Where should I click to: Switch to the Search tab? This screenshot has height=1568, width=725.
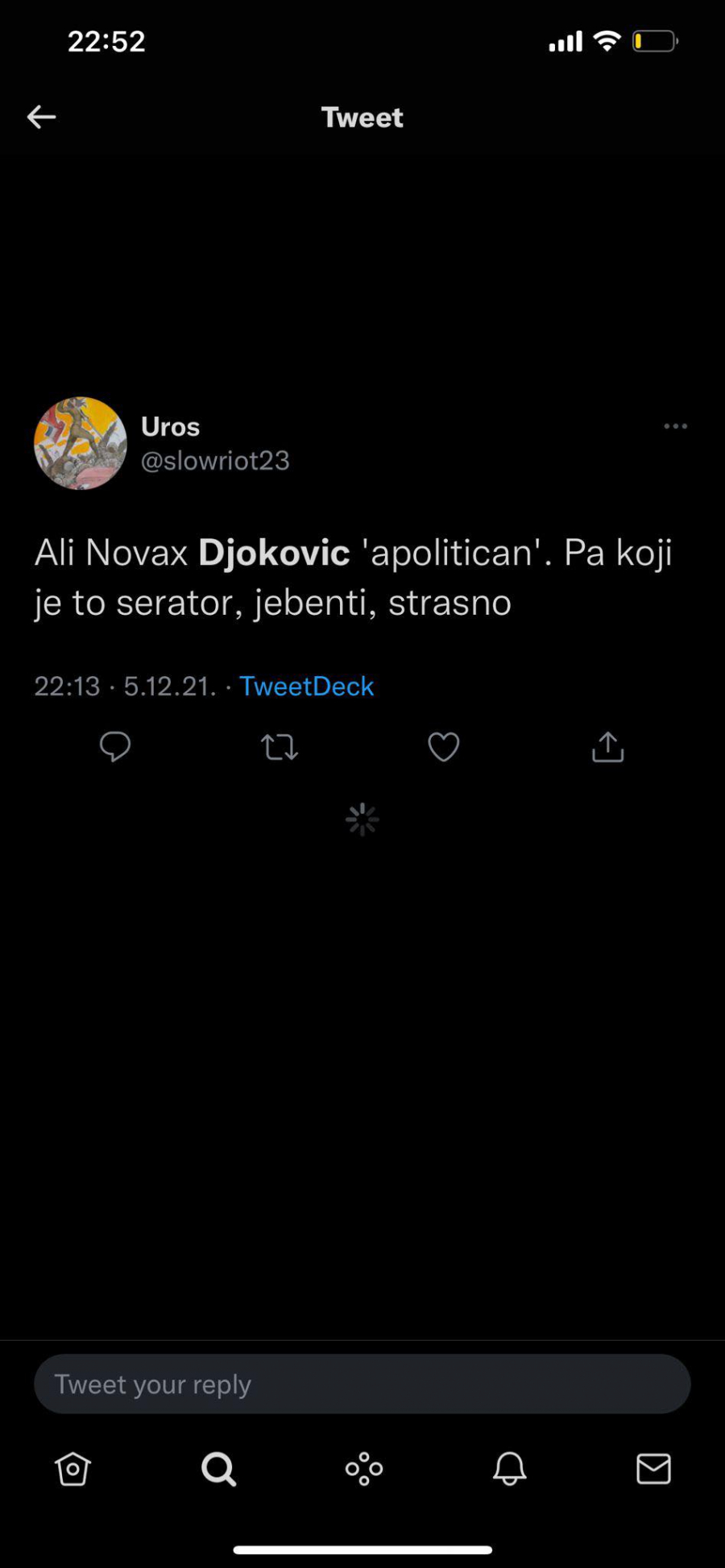[218, 1469]
